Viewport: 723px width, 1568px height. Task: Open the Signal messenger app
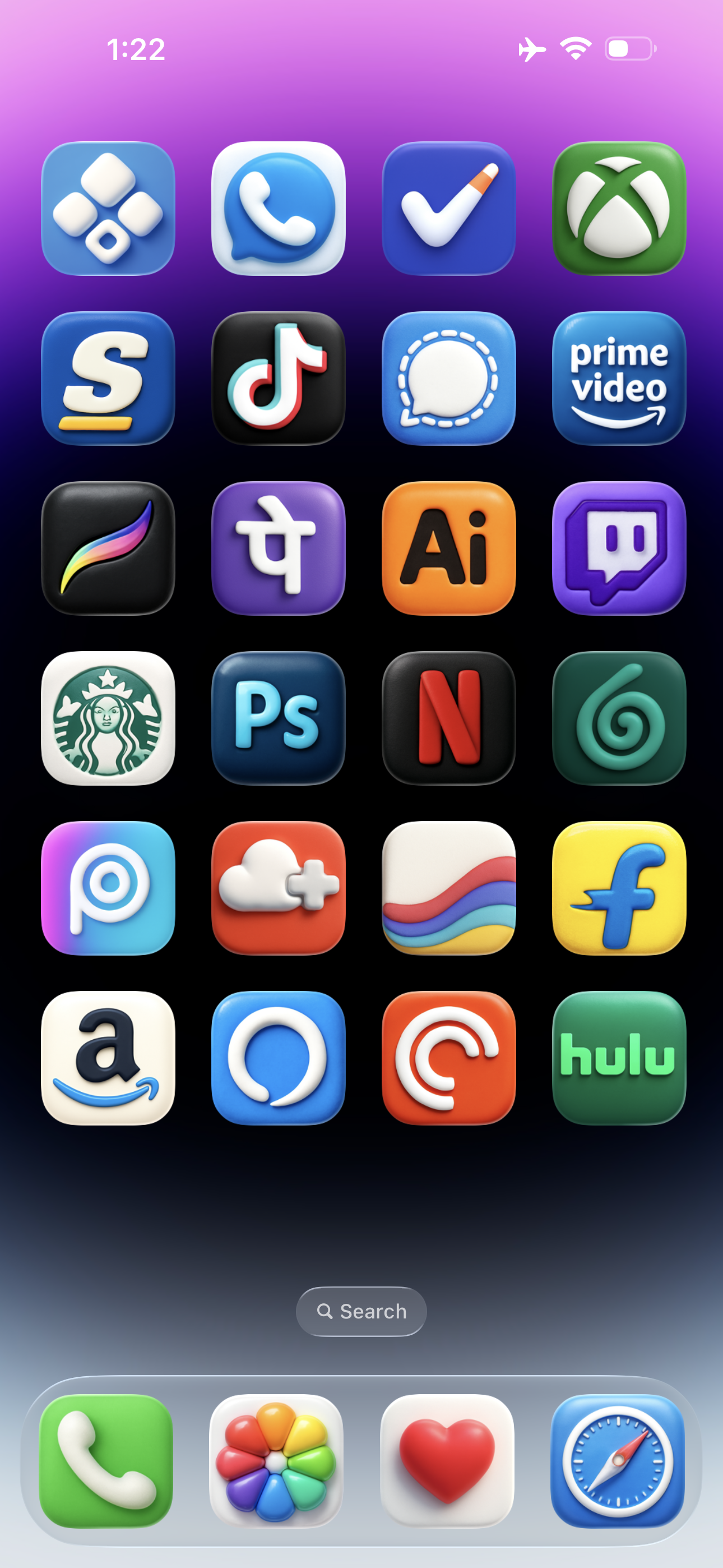point(448,378)
